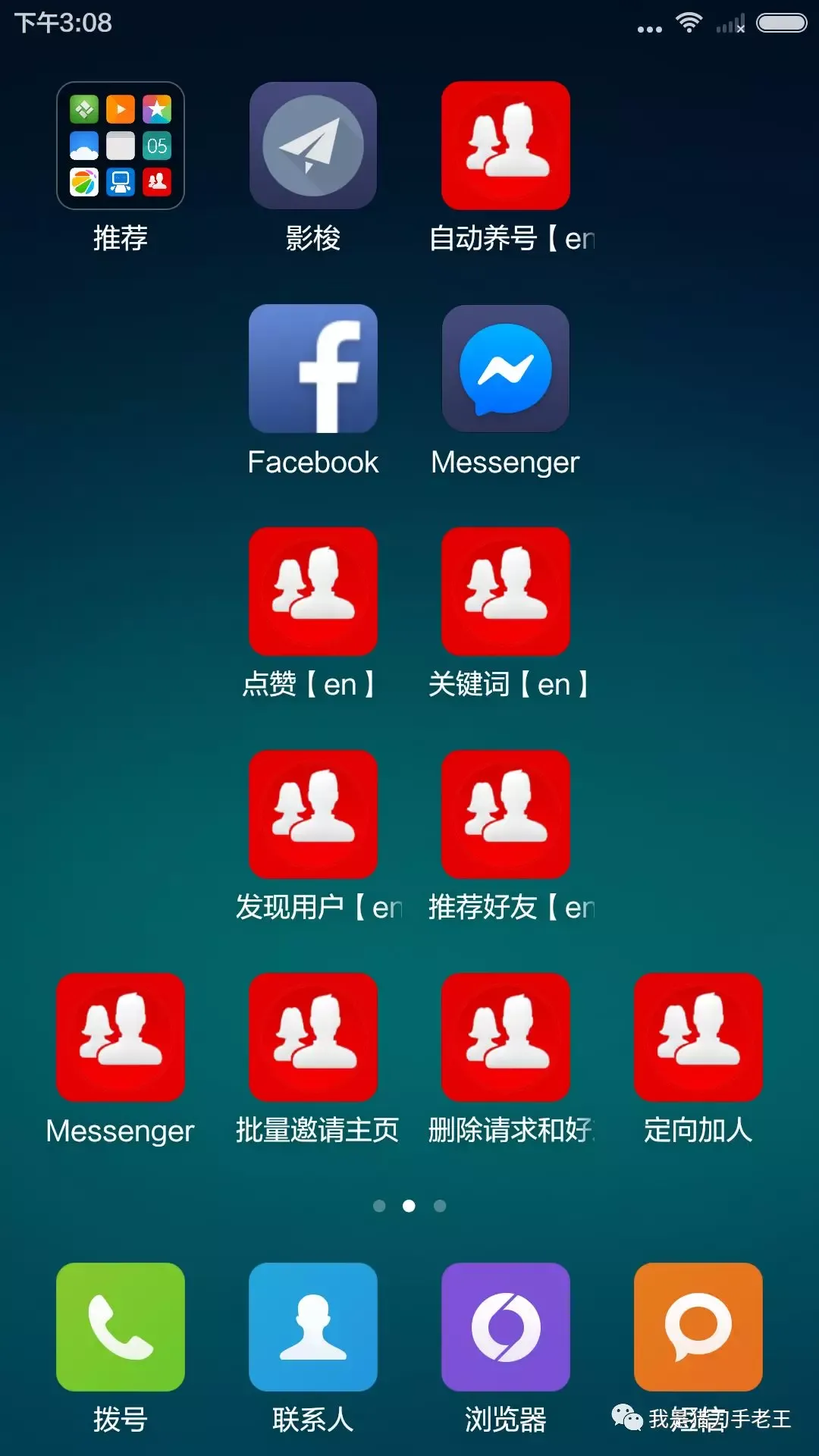This screenshot has width=819, height=1456.
Task: Open the 自动养号 app
Action: [506, 146]
